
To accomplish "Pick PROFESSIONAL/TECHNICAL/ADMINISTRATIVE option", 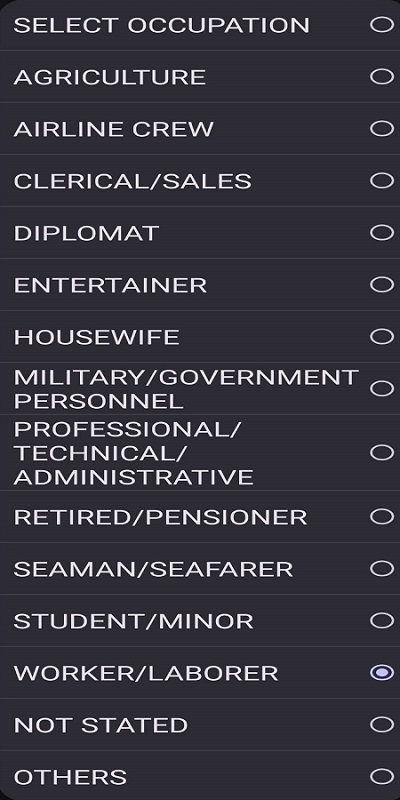I will [x=200, y=453].
